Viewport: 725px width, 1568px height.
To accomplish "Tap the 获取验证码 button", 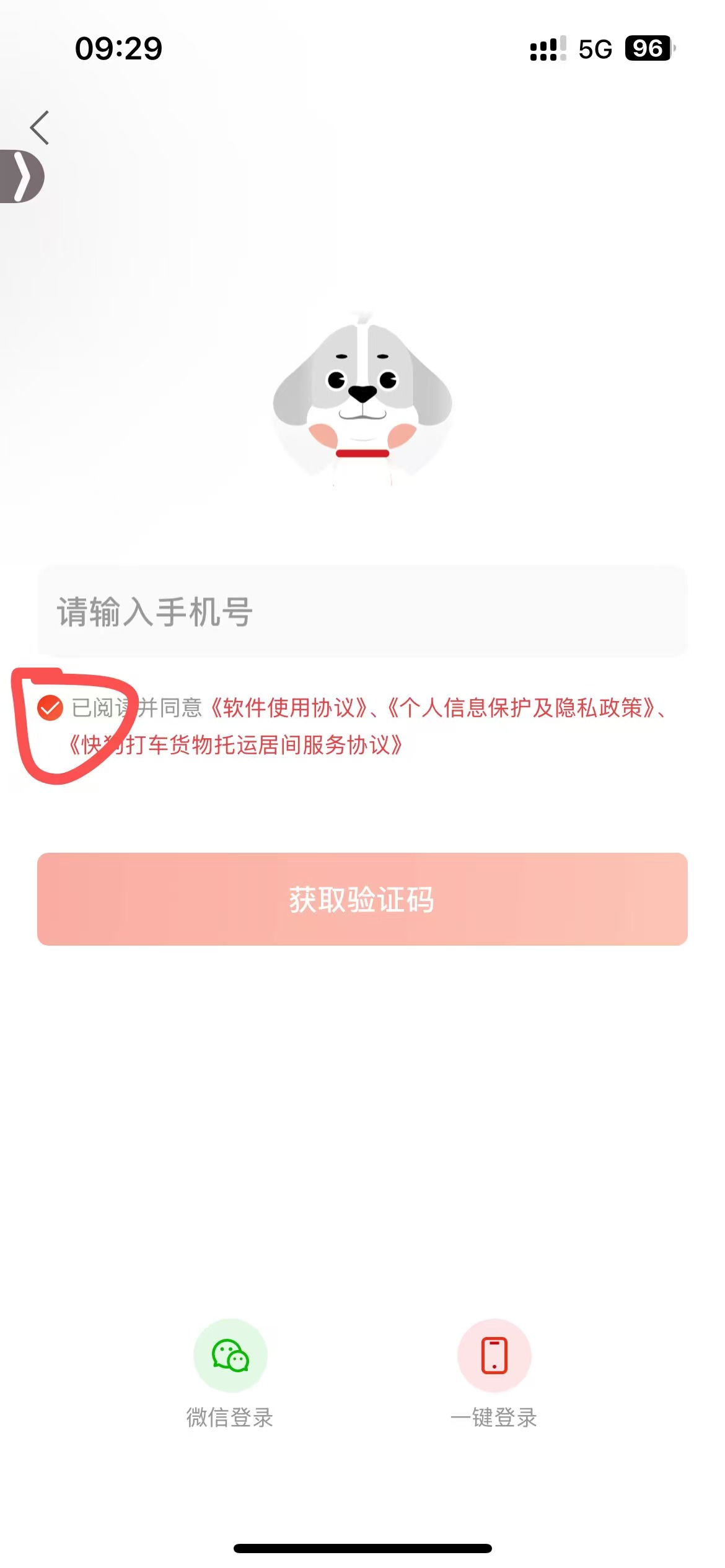I will click(x=362, y=899).
